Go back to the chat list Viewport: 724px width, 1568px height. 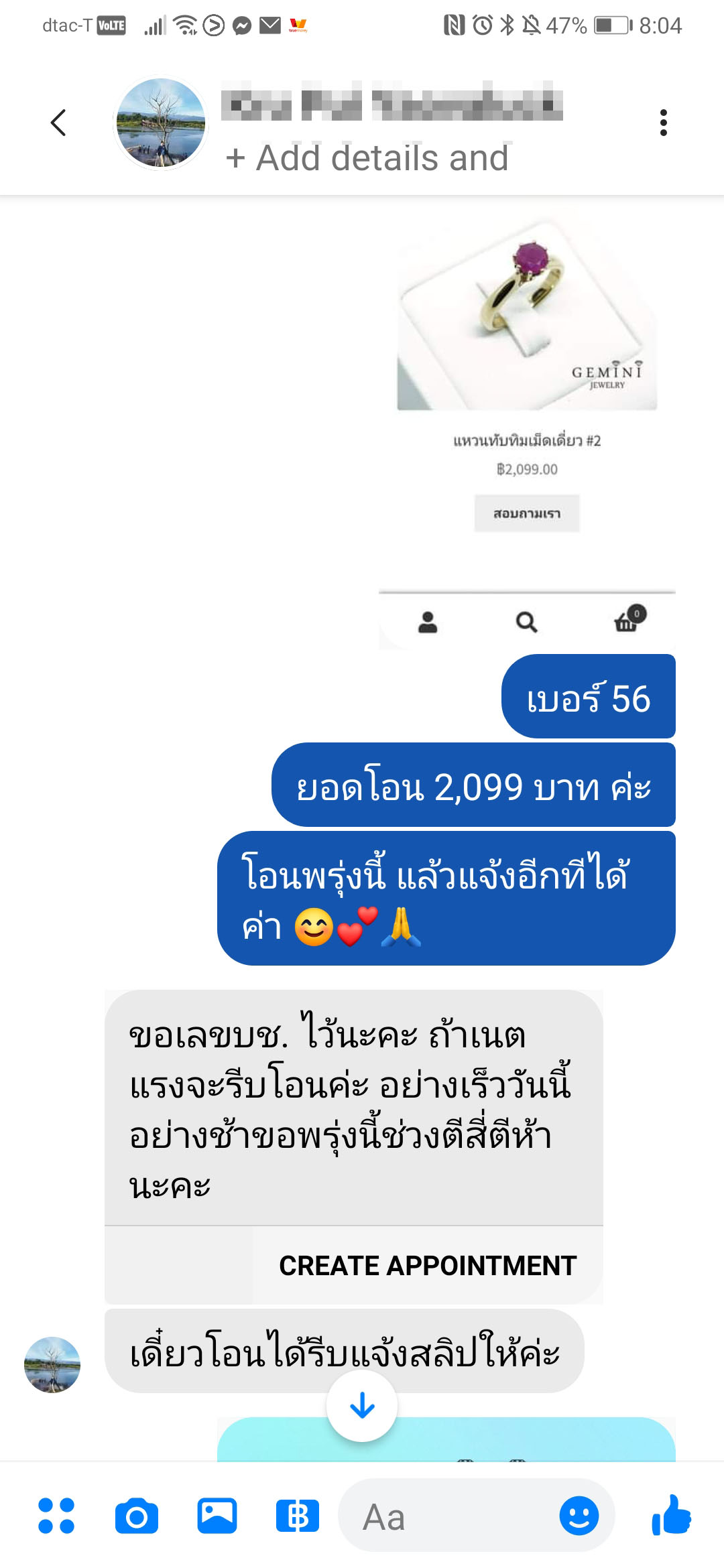click(58, 123)
